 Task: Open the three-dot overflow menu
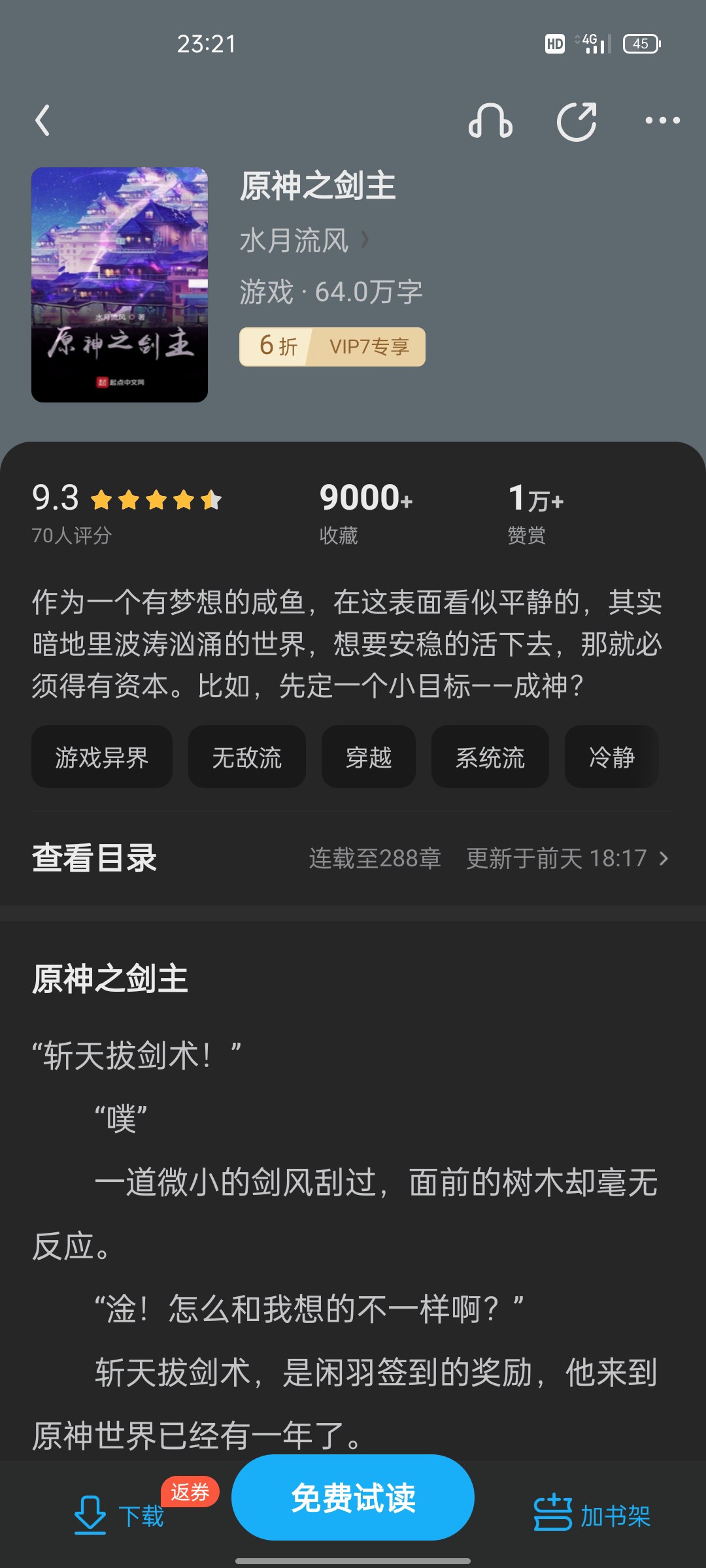tap(662, 121)
